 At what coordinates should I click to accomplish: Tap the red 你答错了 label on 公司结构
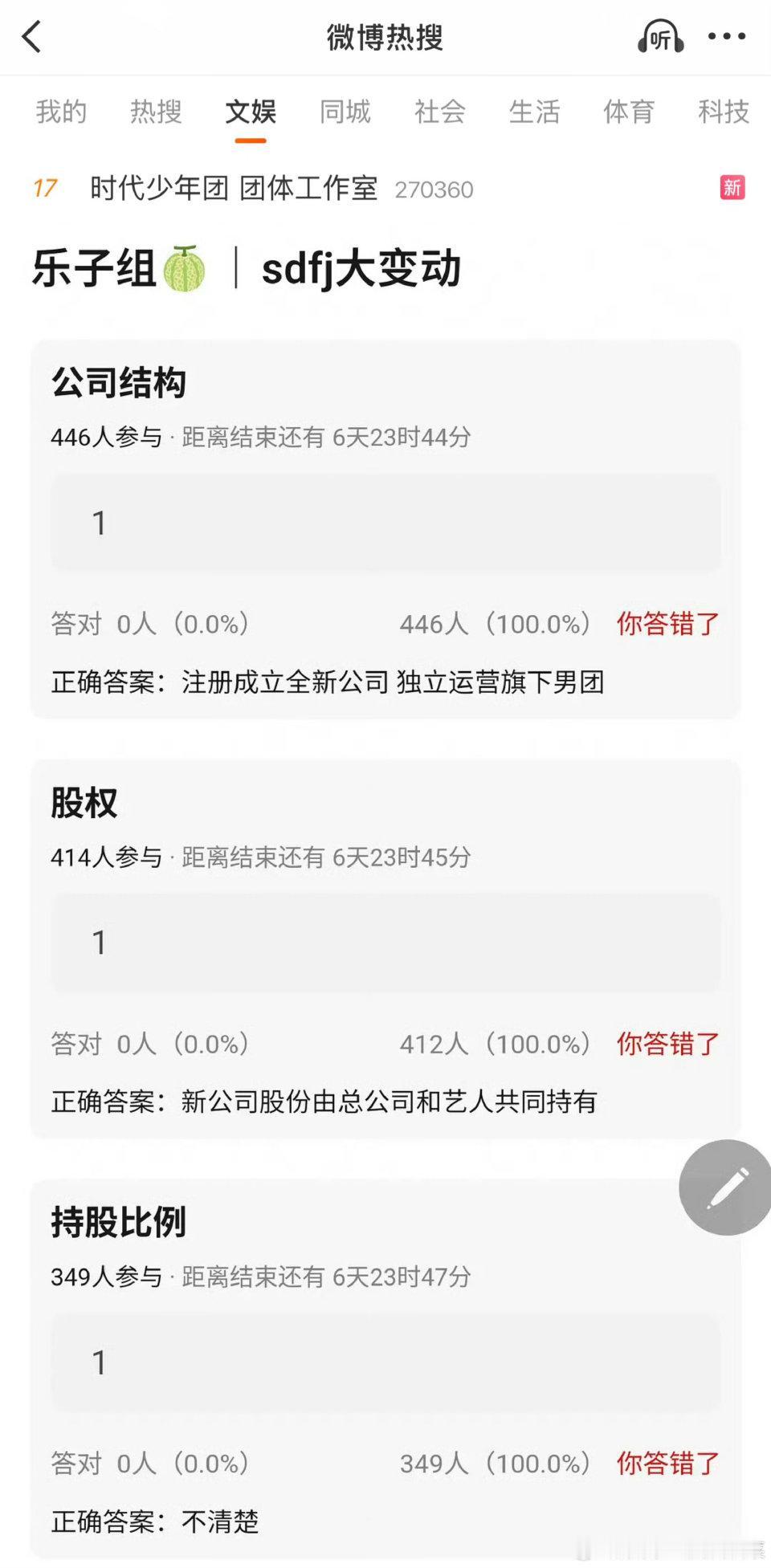click(667, 623)
